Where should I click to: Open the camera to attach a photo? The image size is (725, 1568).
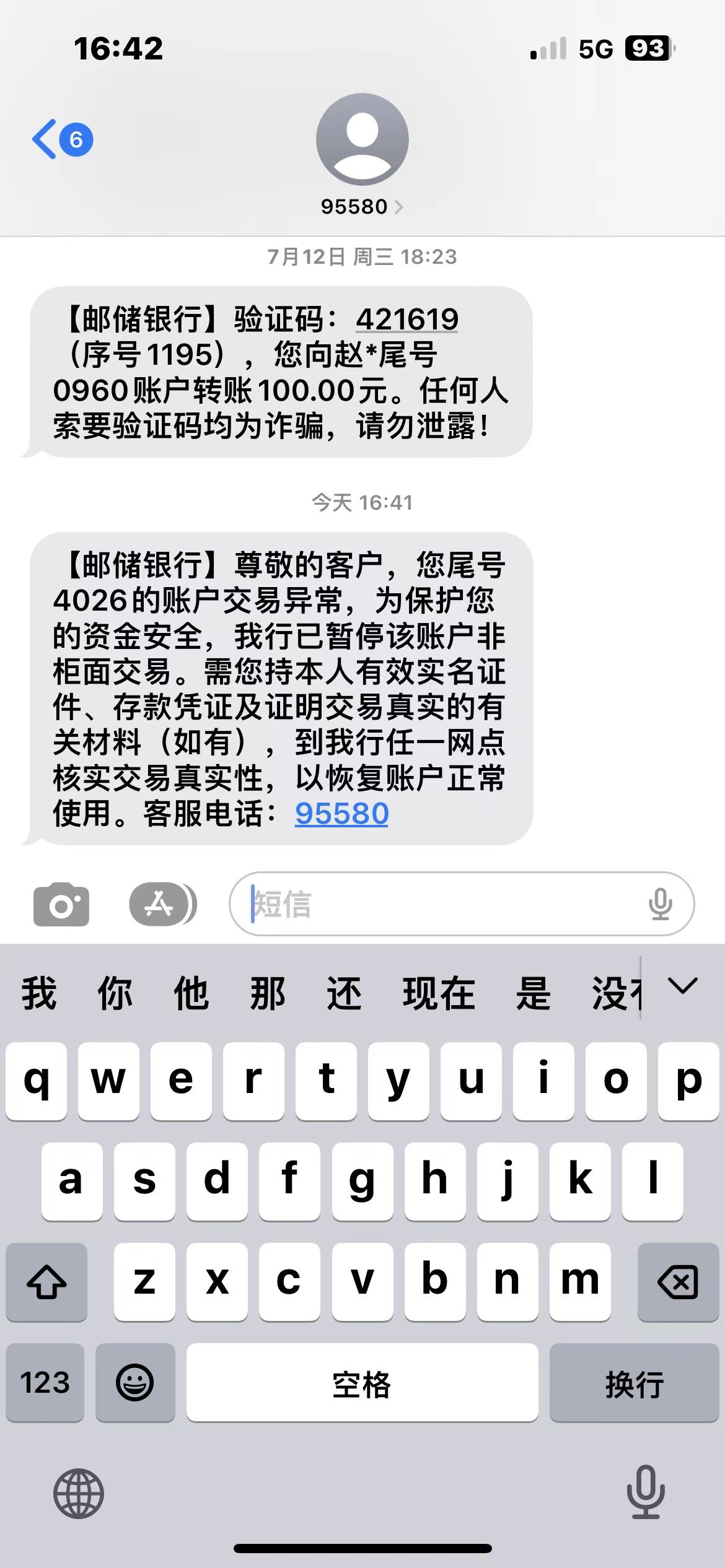pos(61,904)
